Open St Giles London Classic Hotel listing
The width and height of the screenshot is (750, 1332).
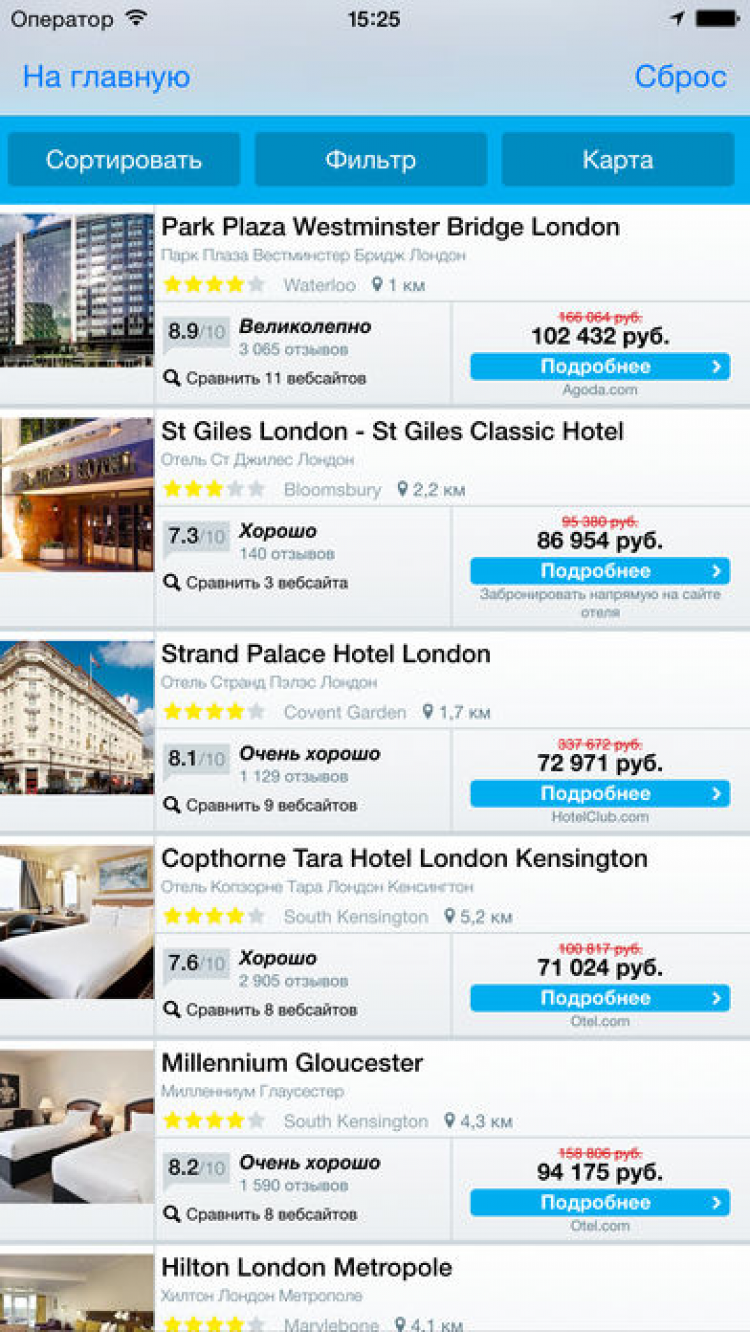392,432
